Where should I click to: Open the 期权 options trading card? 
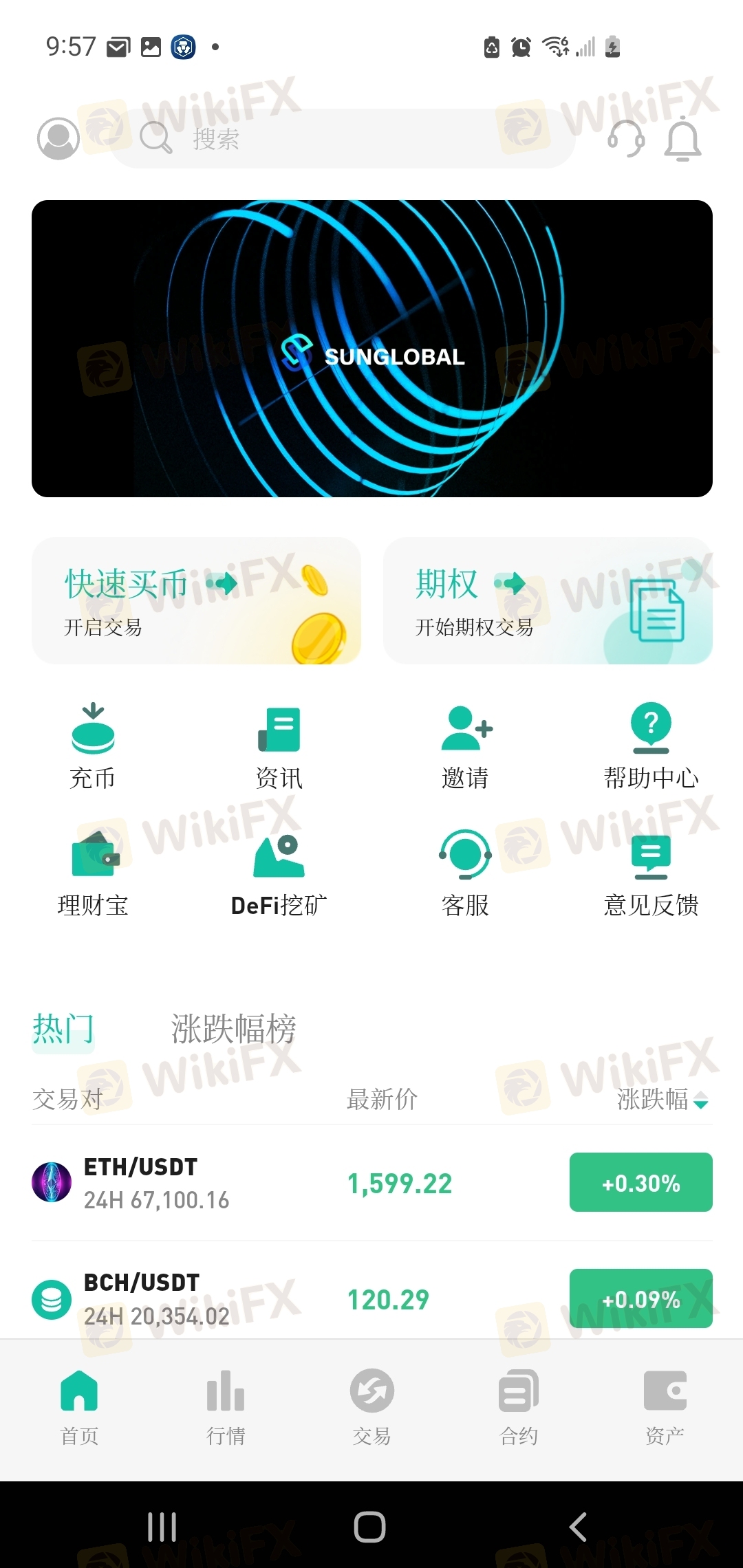(x=548, y=601)
